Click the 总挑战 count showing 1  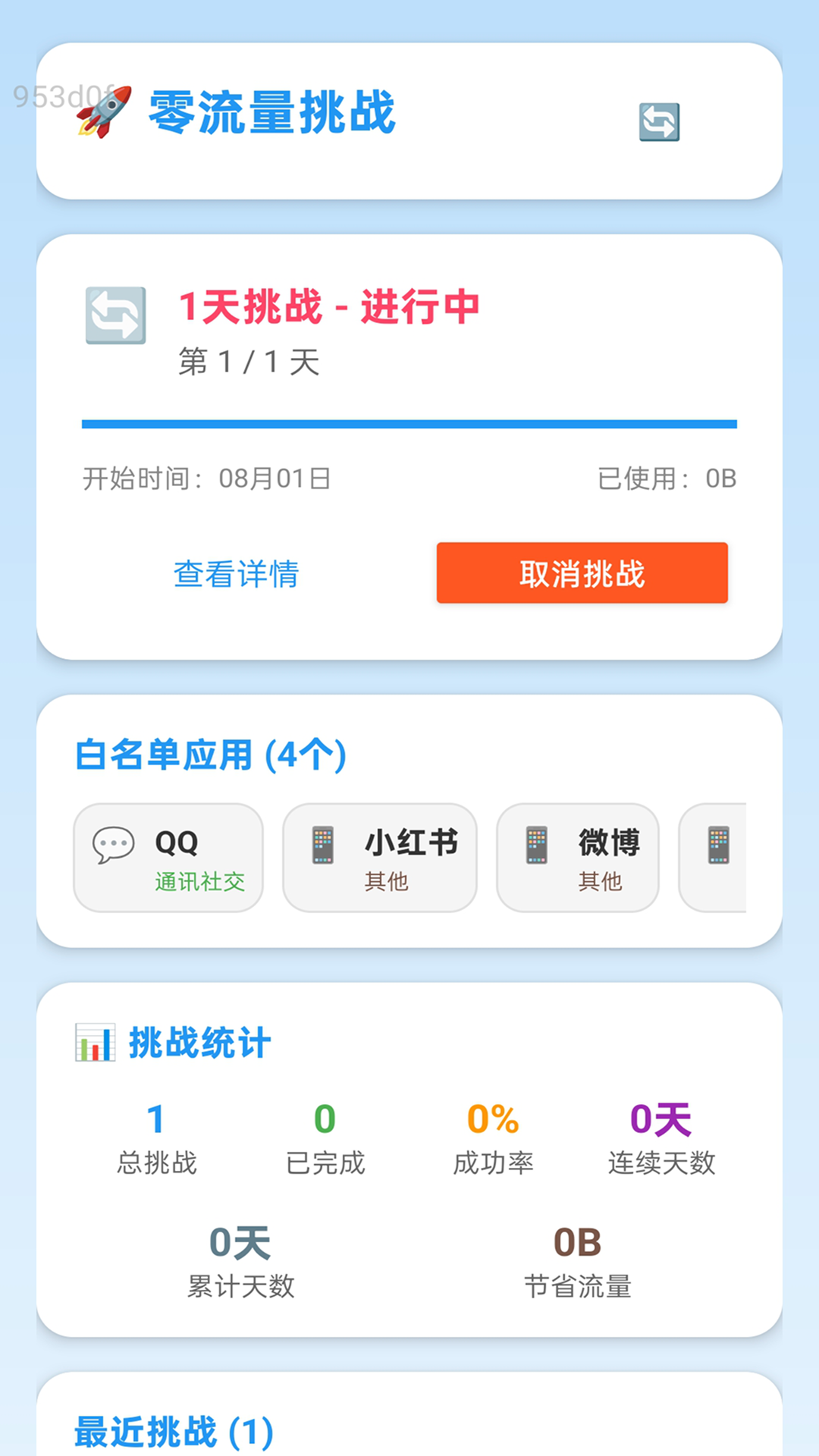[155, 1139]
